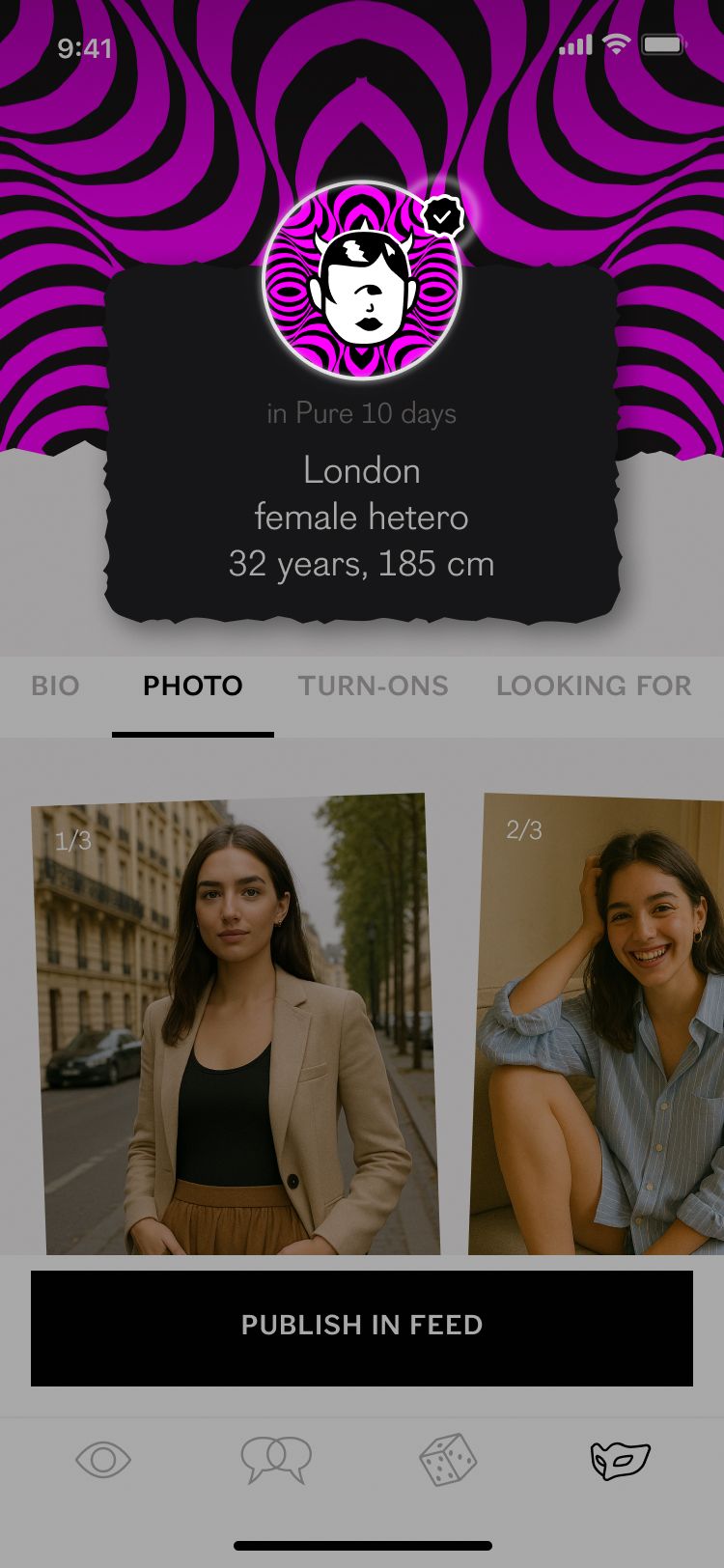Open the profile mask tab
The height and width of the screenshot is (1568, 724).
(x=620, y=1459)
